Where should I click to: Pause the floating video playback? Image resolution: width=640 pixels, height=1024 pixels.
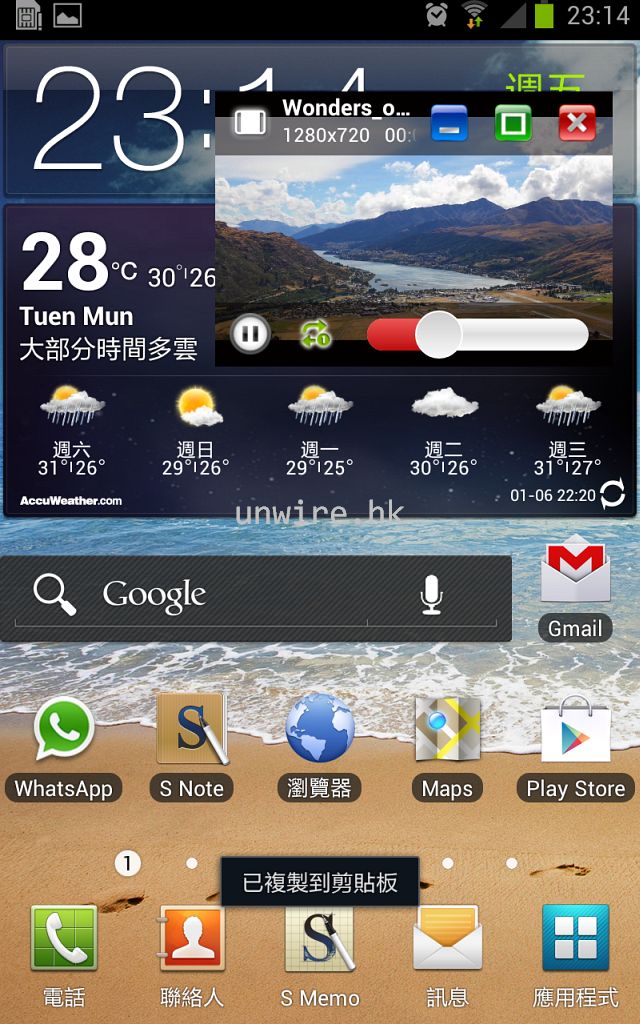tap(250, 333)
